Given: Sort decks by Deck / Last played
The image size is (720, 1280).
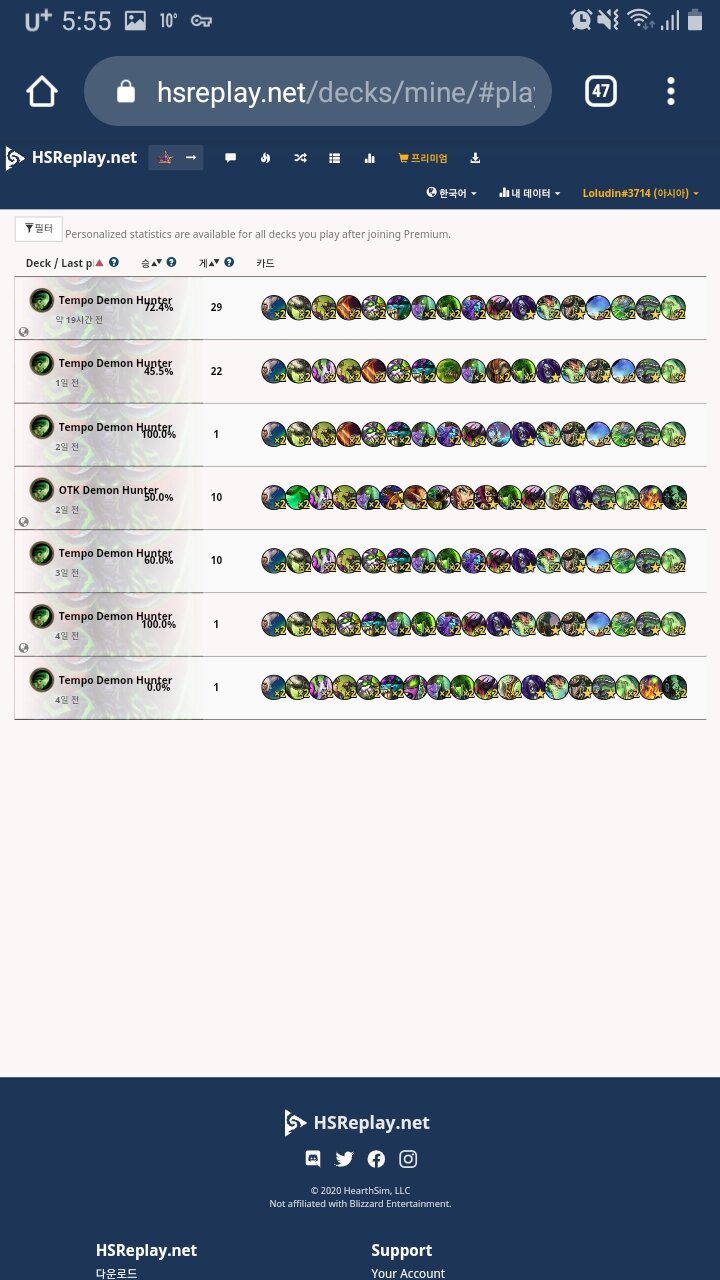Looking at the screenshot, I should pyautogui.click(x=60, y=263).
